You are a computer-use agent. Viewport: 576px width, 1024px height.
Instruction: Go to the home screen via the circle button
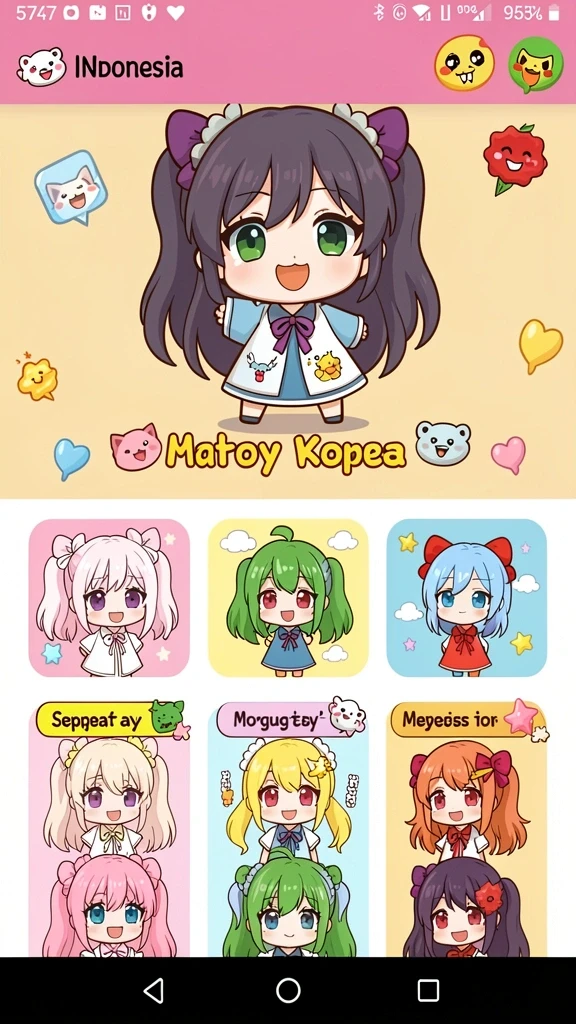tap(288, 991)
